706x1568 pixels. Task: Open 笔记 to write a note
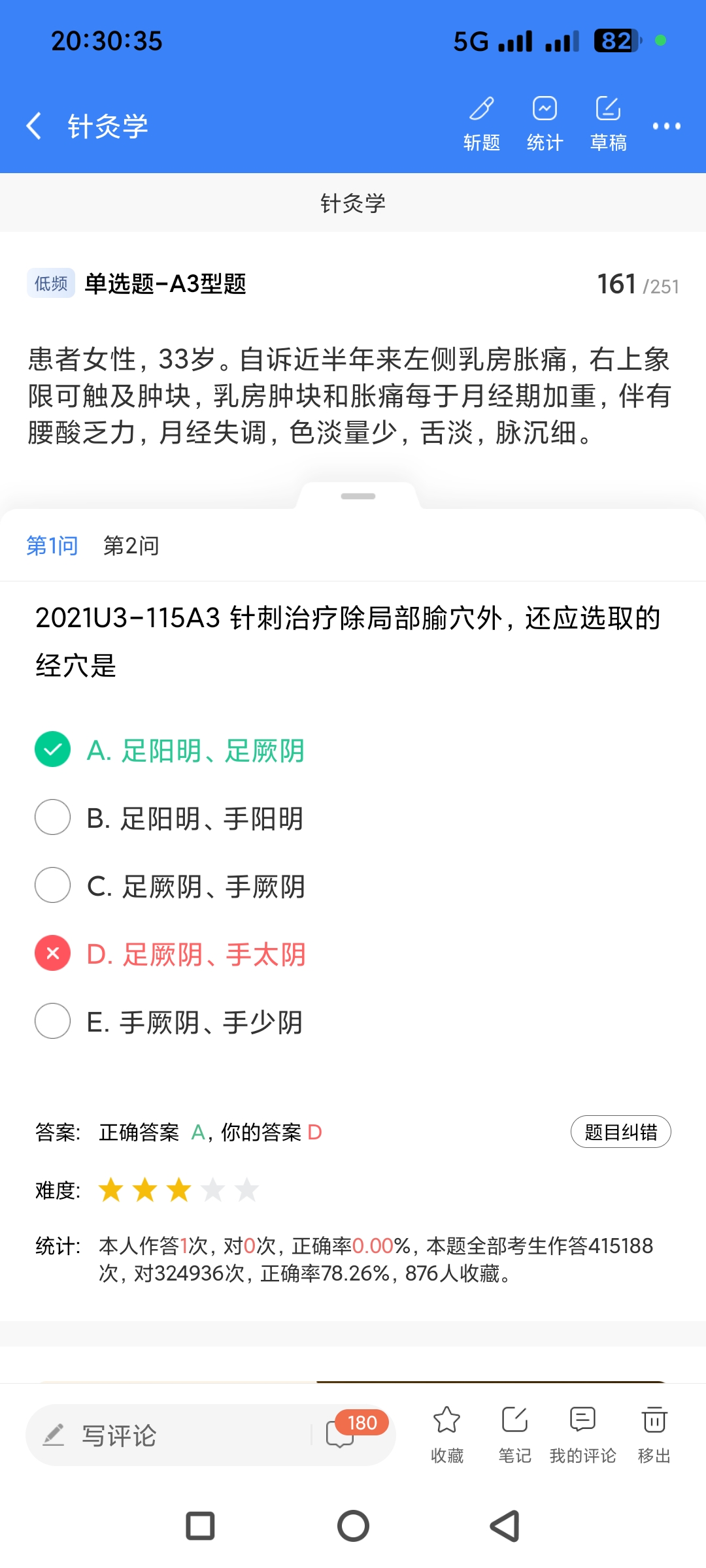click(514, 1434)
